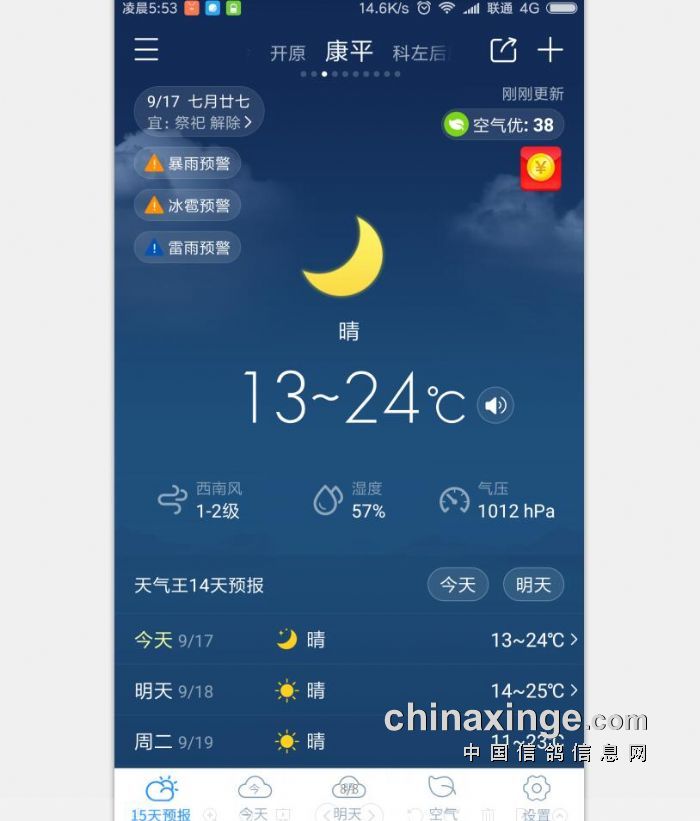
Task: Select the 明天 forecast button
Action: [x=533, y=585]
